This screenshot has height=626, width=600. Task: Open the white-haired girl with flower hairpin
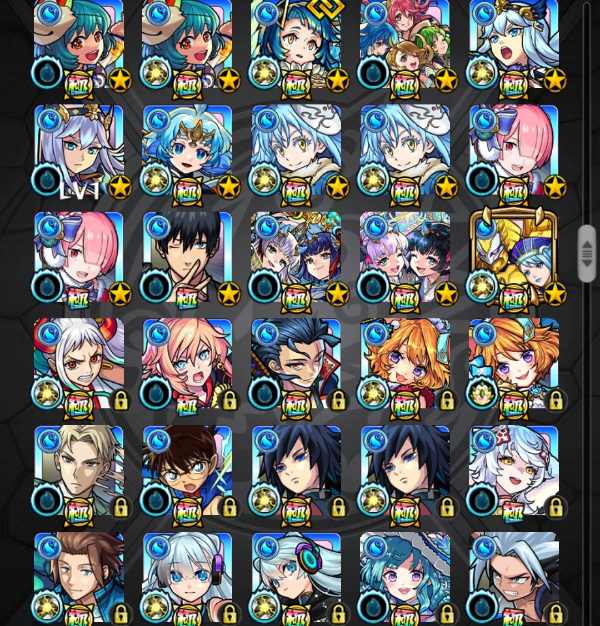(514, 473)
